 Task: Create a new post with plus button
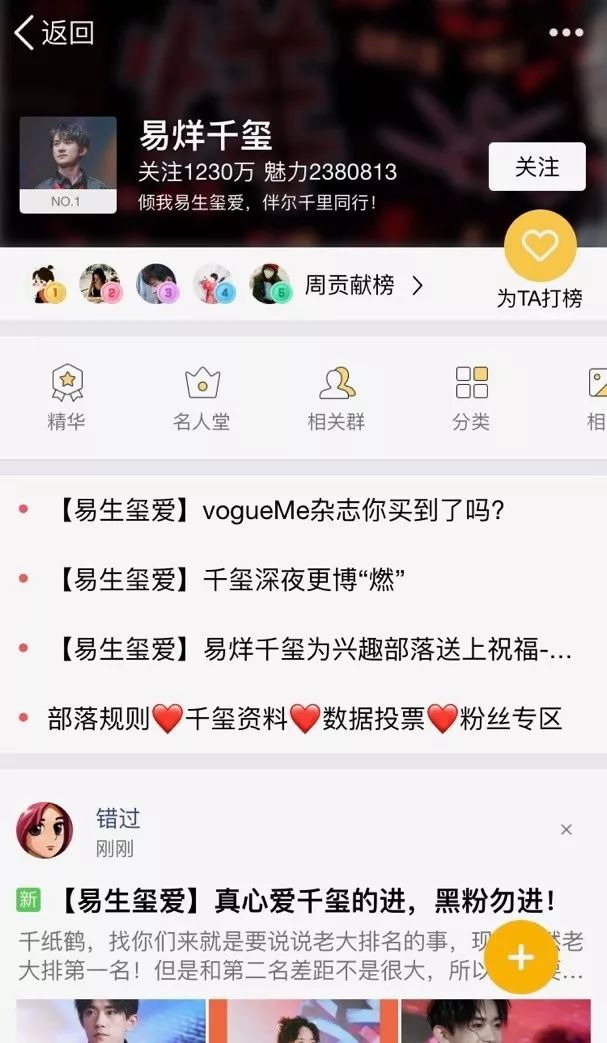click(521, 957)
